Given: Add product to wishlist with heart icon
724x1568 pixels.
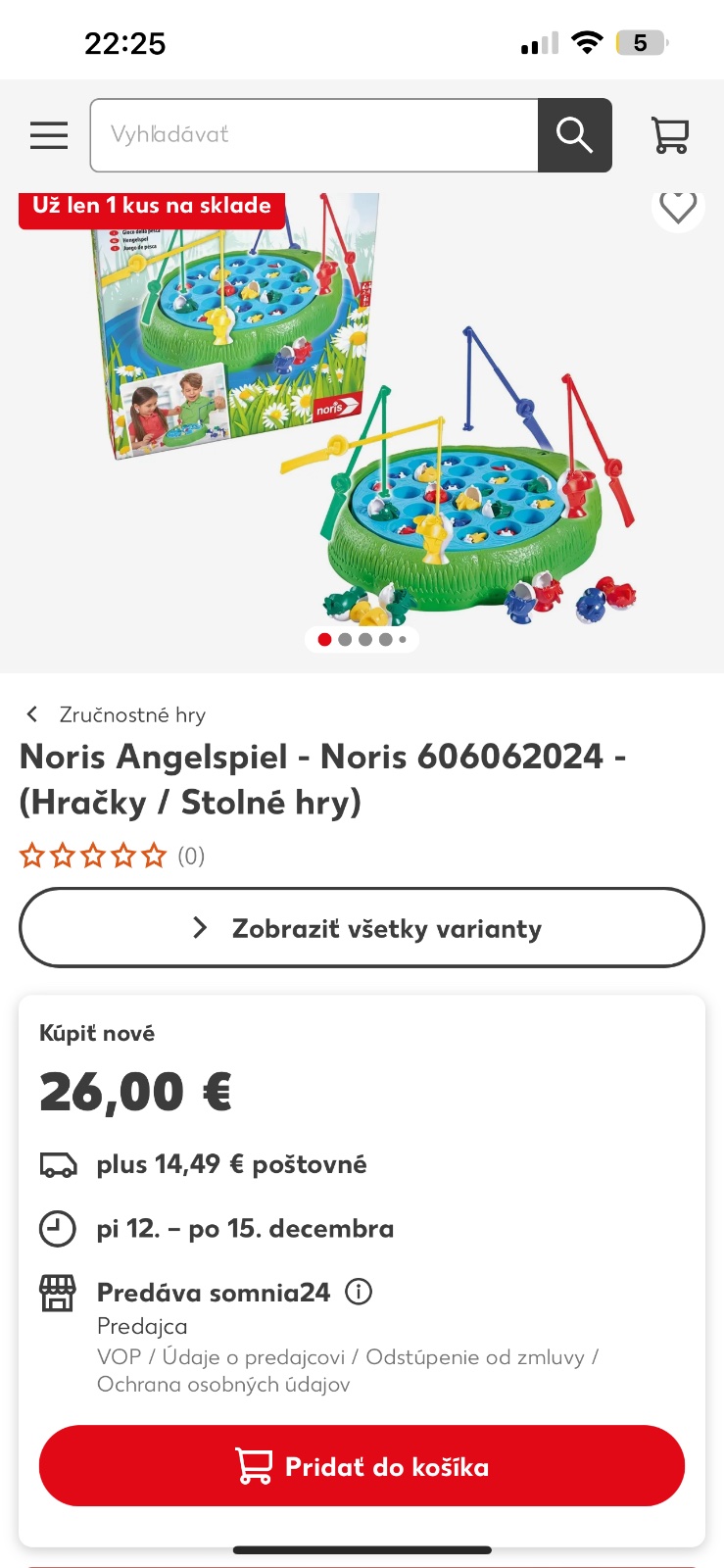Looking at the screenshot, I should 678,205.
